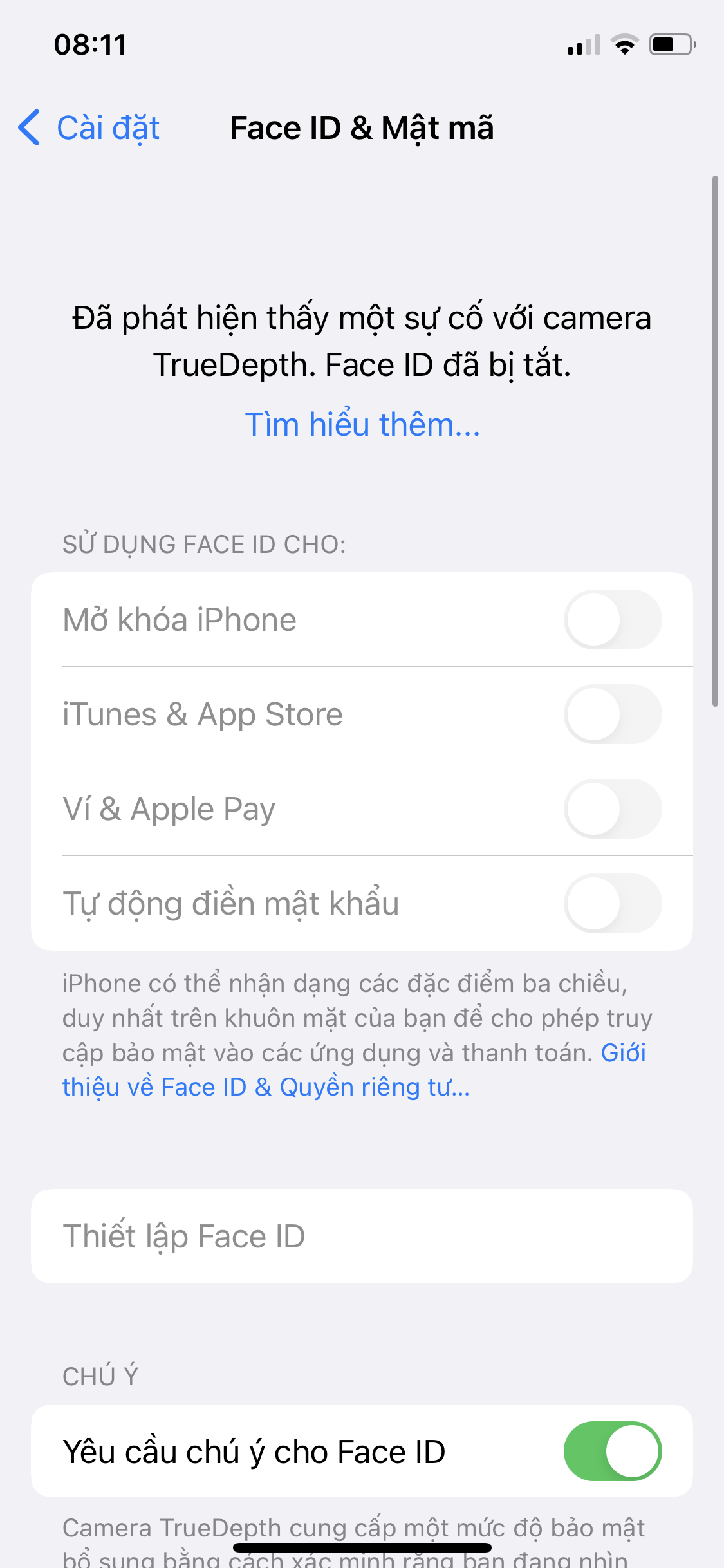
Task: Open the Tìm hiểu thêm link
Action: 362,425
